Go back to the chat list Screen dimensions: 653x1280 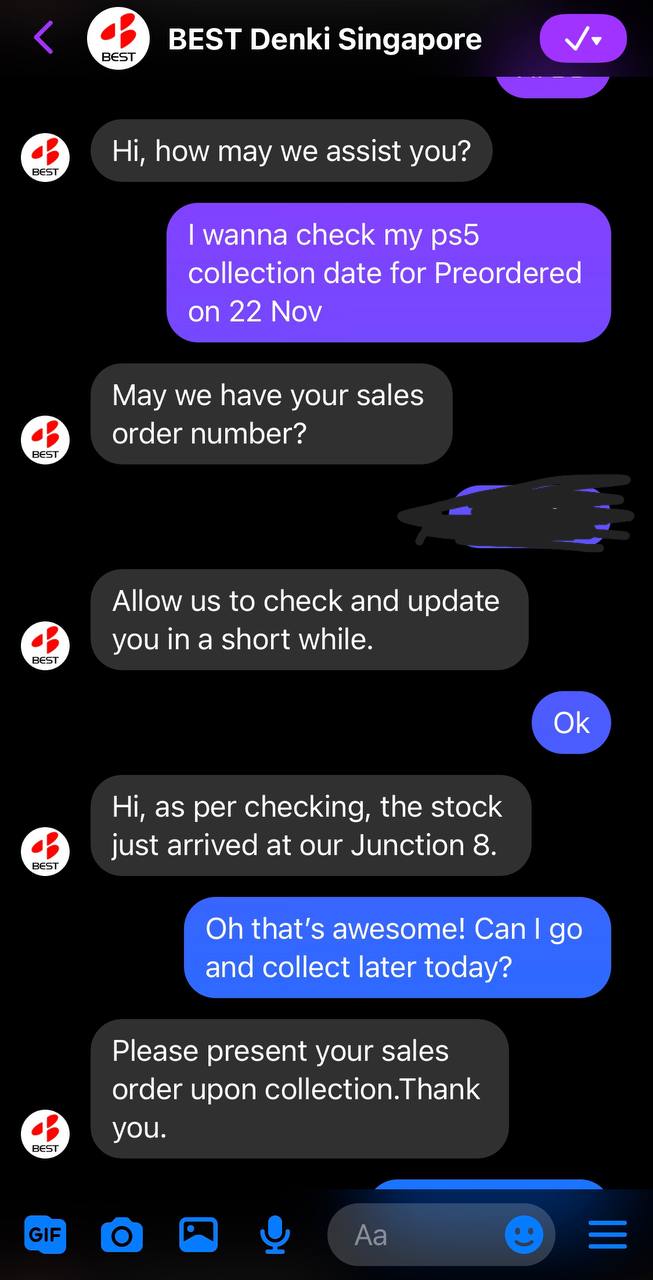pyautogui.click(x=42, y=39)
